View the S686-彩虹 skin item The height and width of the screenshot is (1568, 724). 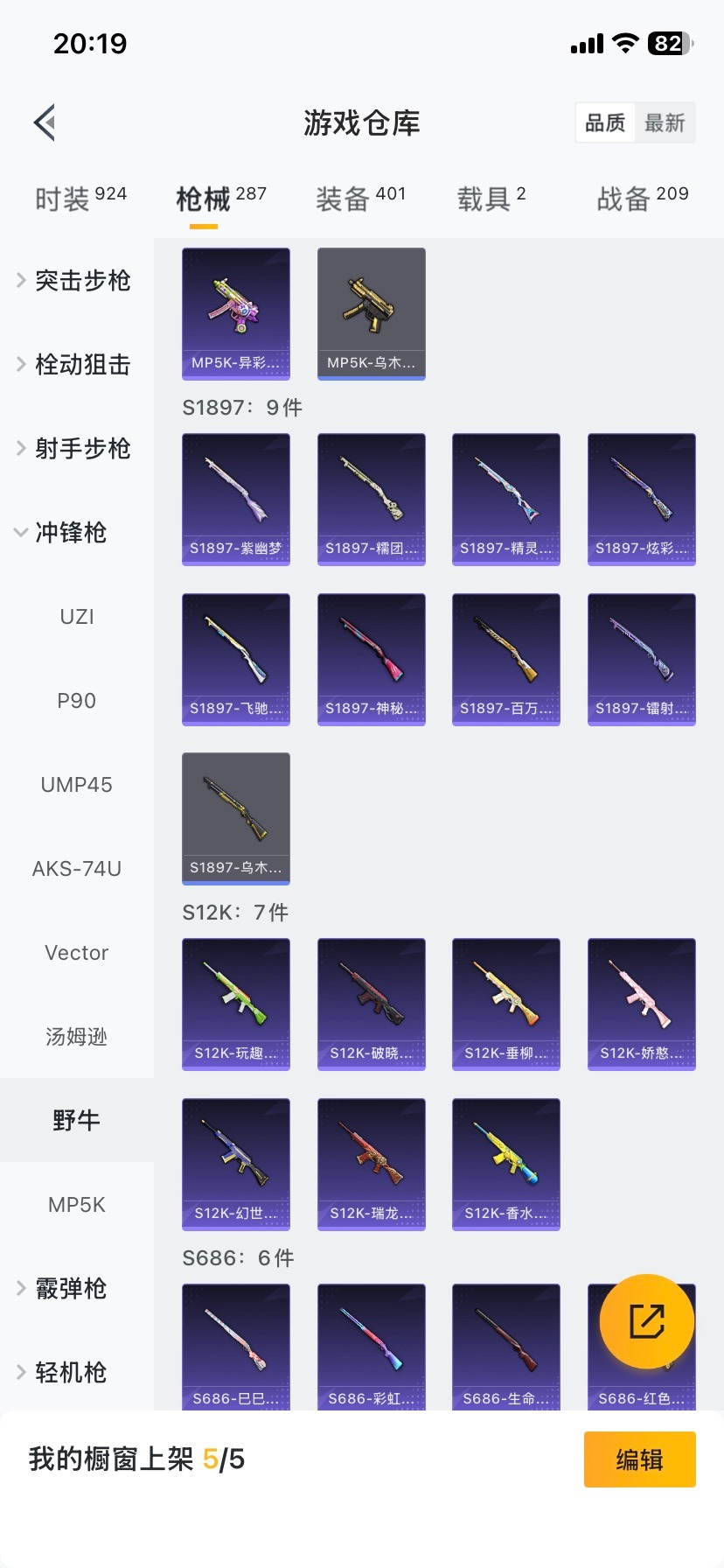(372, 1347)
